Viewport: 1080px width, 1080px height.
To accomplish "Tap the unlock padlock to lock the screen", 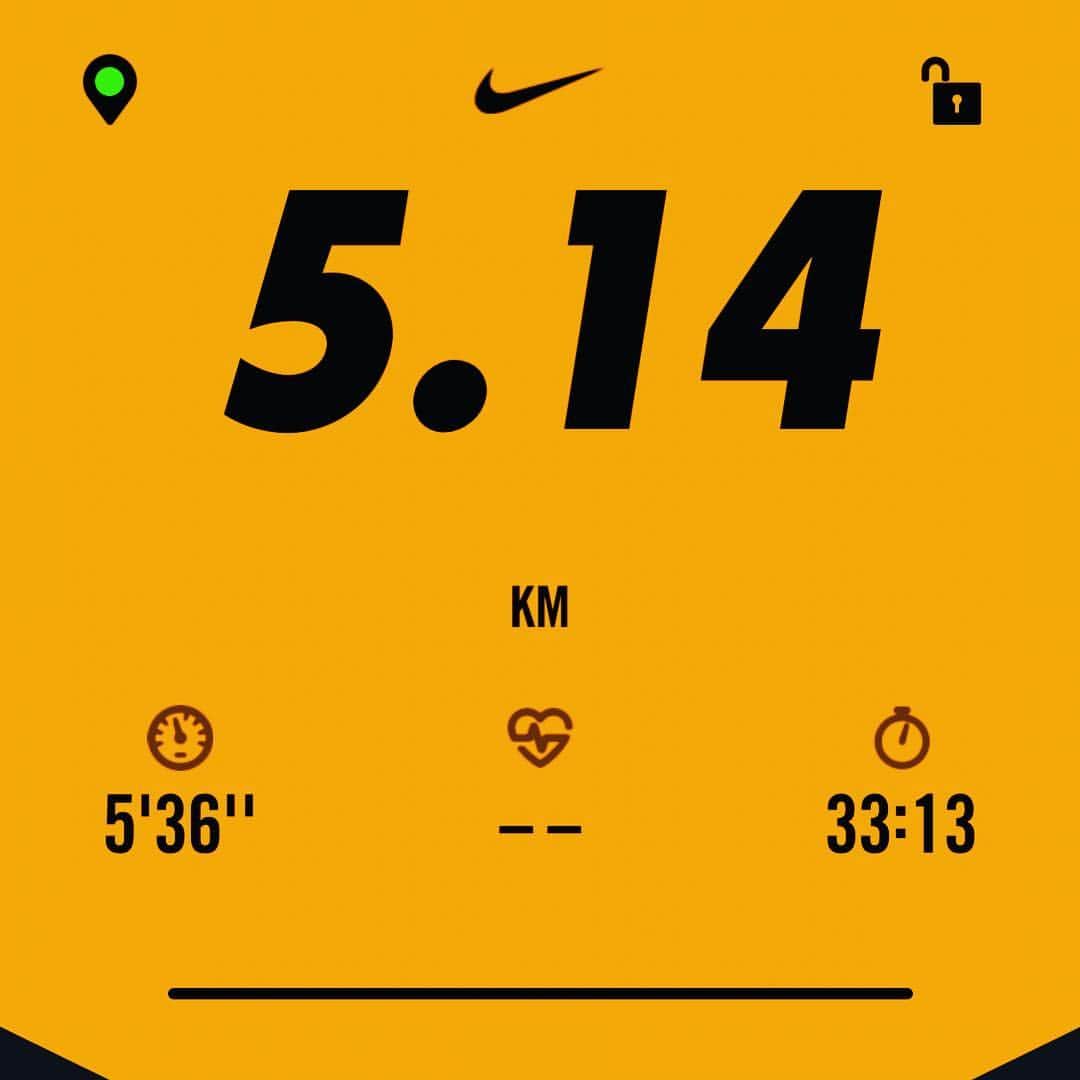I will (x=956, y=93).
